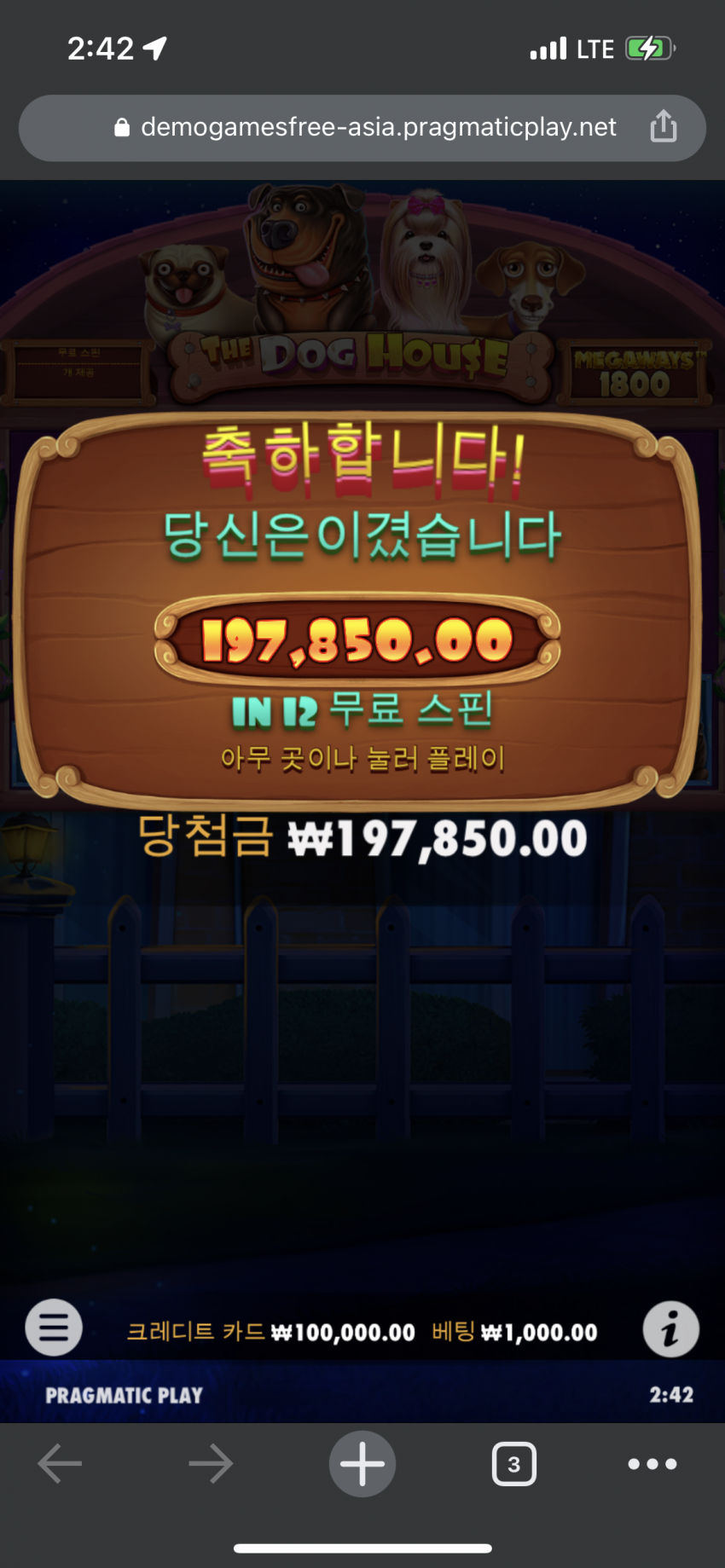Go forward in the browser
The image size is (725, 1568).
[211, 1464]
